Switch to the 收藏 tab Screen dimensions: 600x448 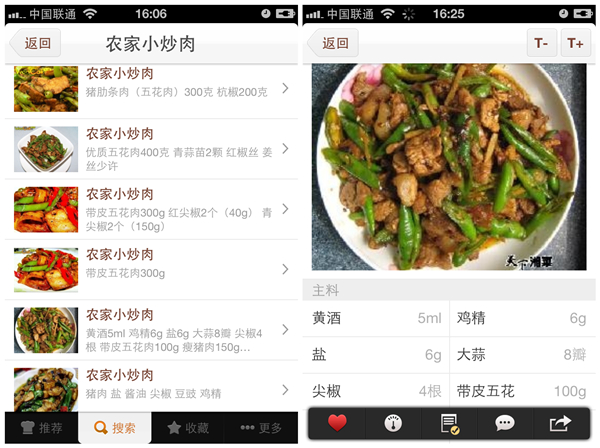(x=187, y=428)
